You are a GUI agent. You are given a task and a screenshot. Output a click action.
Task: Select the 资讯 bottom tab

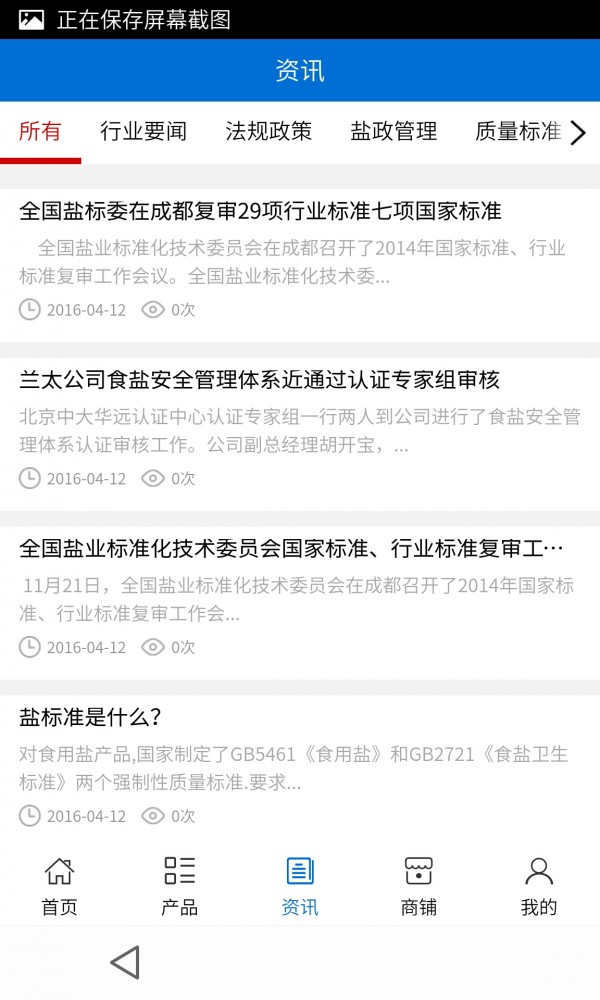tap(299, 886)
